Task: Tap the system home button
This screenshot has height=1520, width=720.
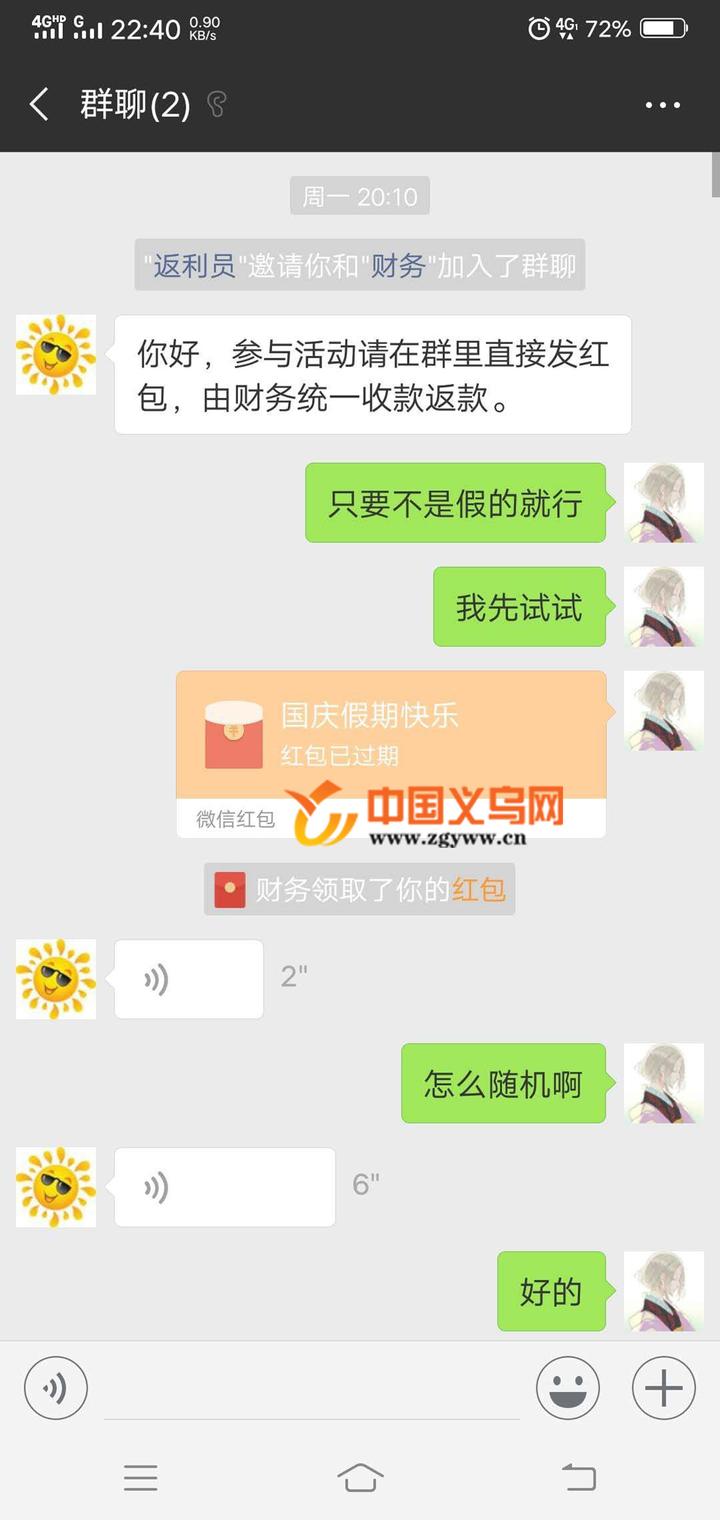Action: tap(360, 1477)
